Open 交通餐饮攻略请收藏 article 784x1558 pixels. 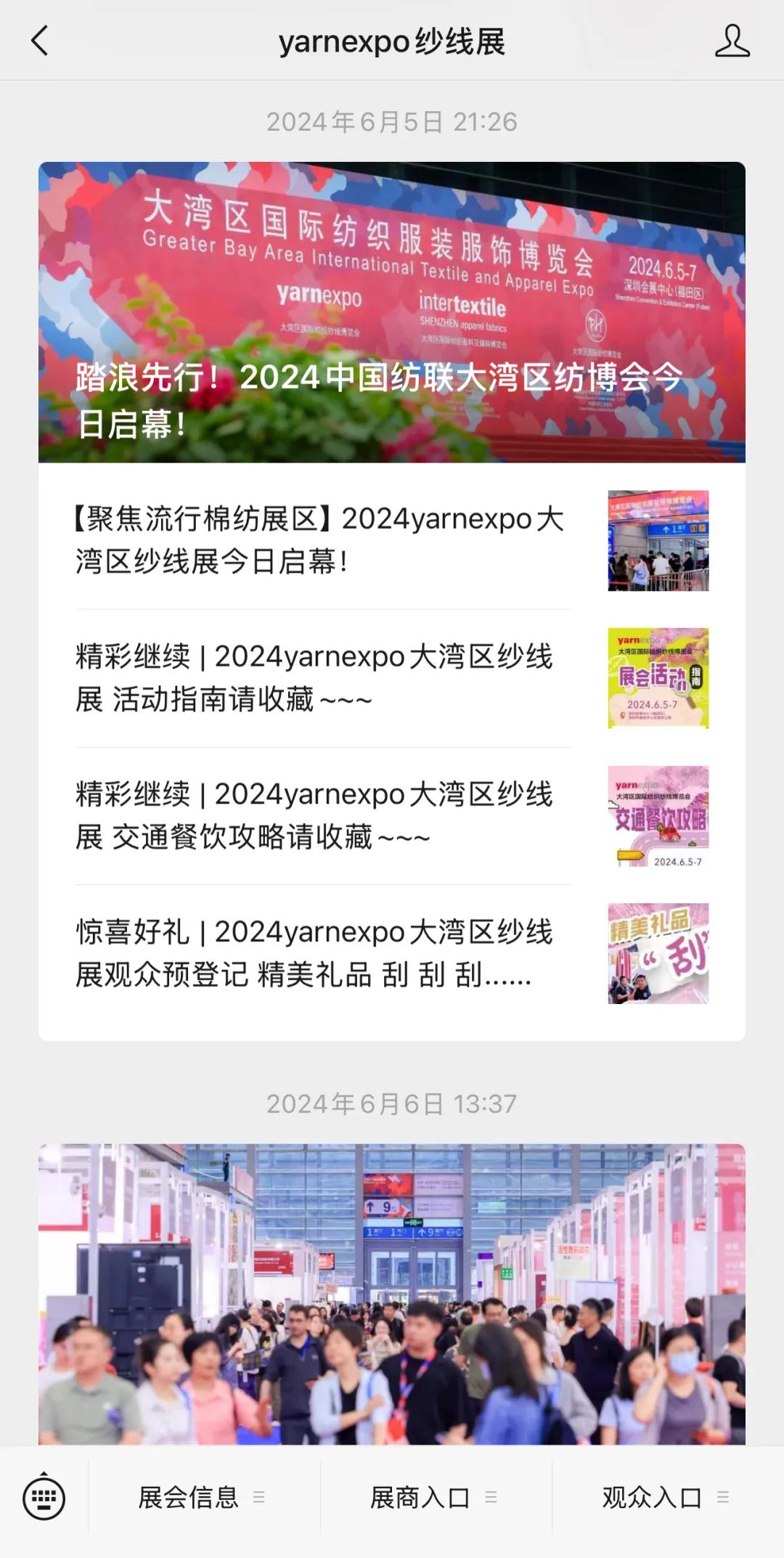point(319,815)
